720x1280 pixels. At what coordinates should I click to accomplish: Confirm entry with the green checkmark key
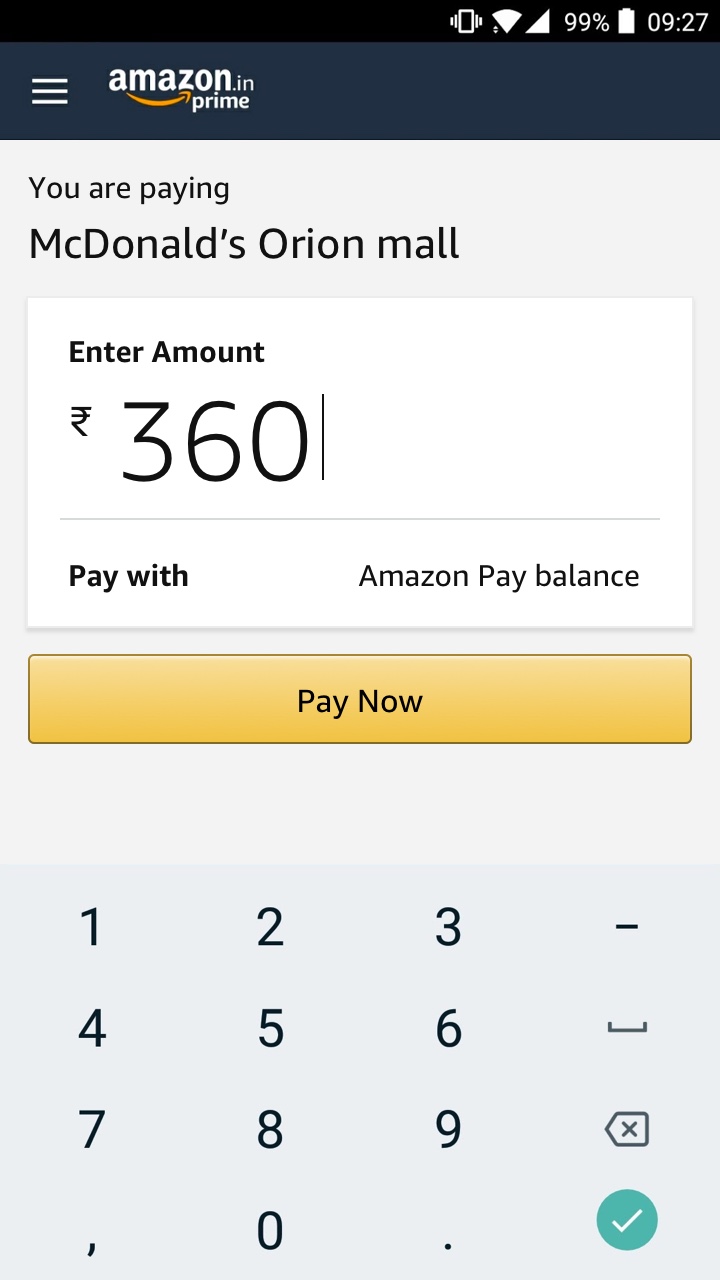[627, 1220]
